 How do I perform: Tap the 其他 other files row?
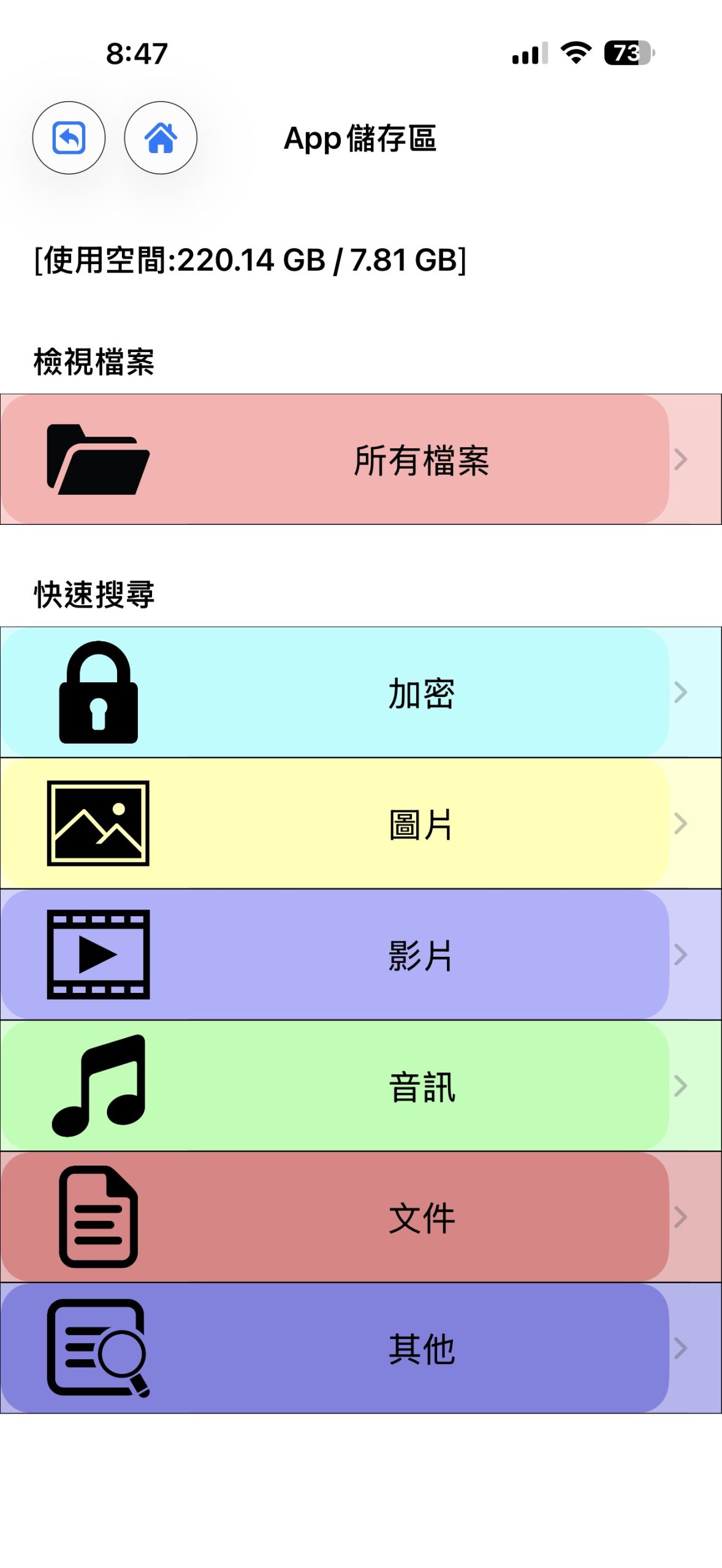[360, 1348]
